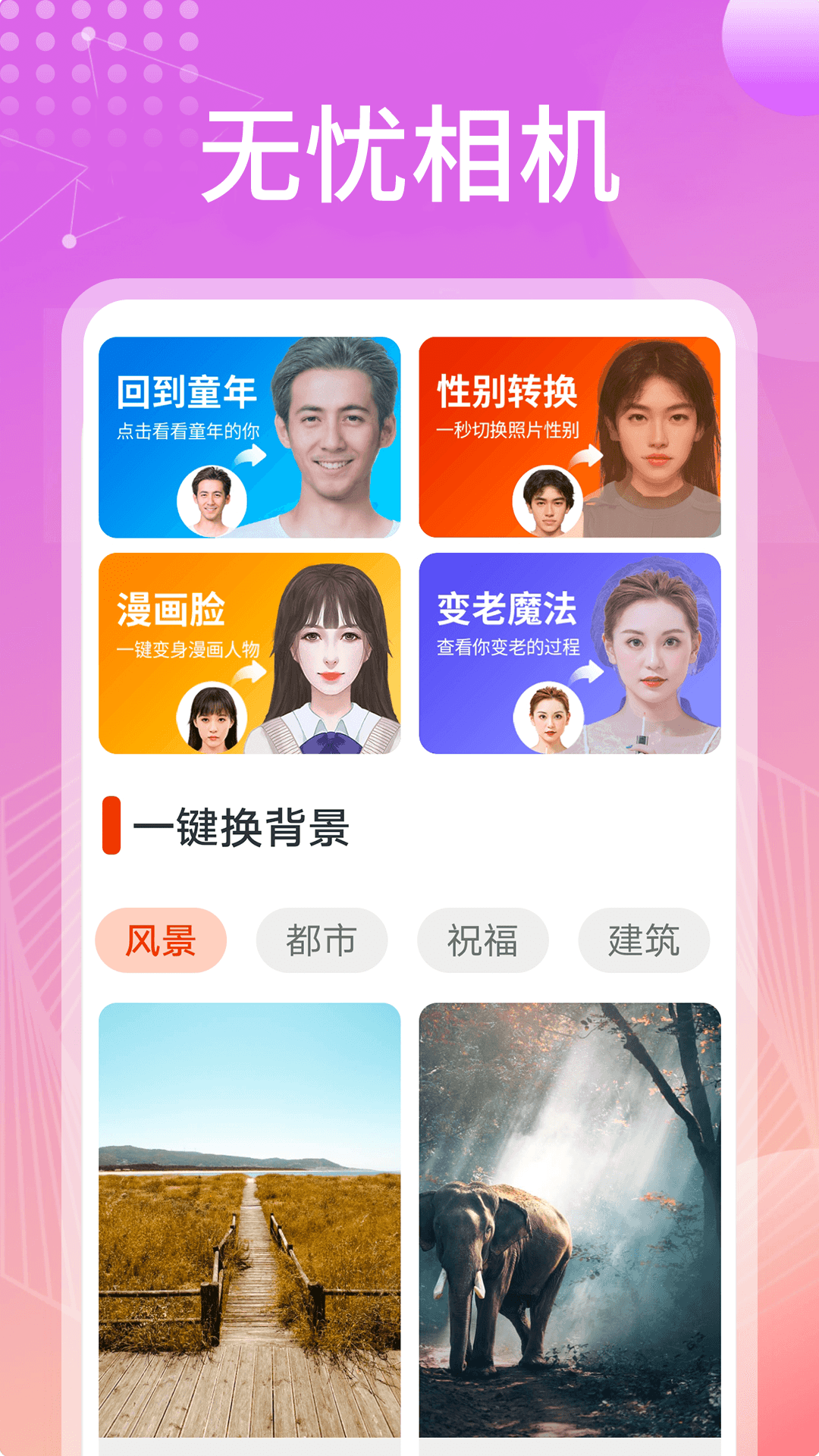The width and height of the screenshot is (819, 1456).
Task: Open the 变老魔法 aging magic feature
Action: coord(569,656)
